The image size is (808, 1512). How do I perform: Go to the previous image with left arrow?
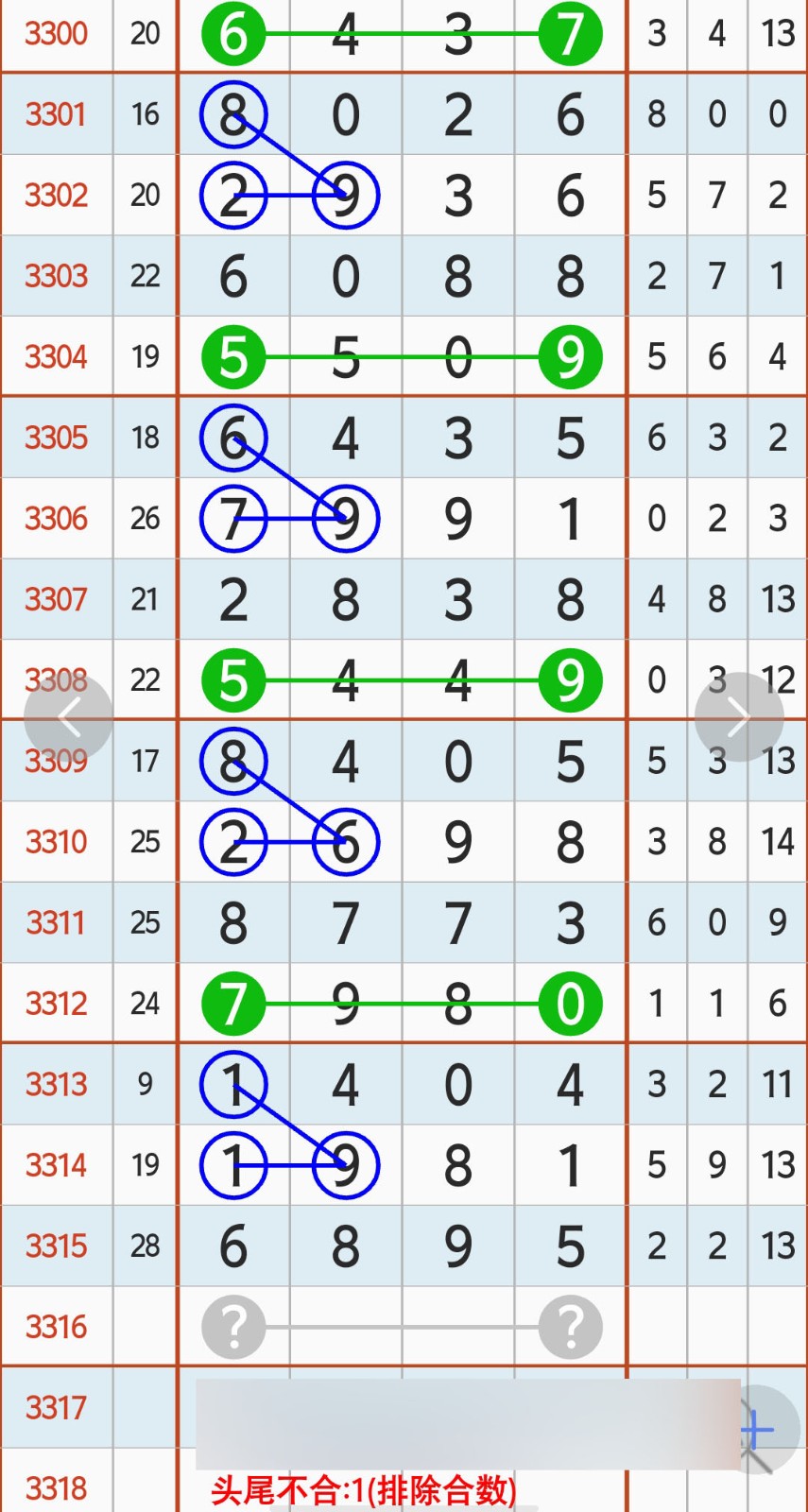[68, 718]
